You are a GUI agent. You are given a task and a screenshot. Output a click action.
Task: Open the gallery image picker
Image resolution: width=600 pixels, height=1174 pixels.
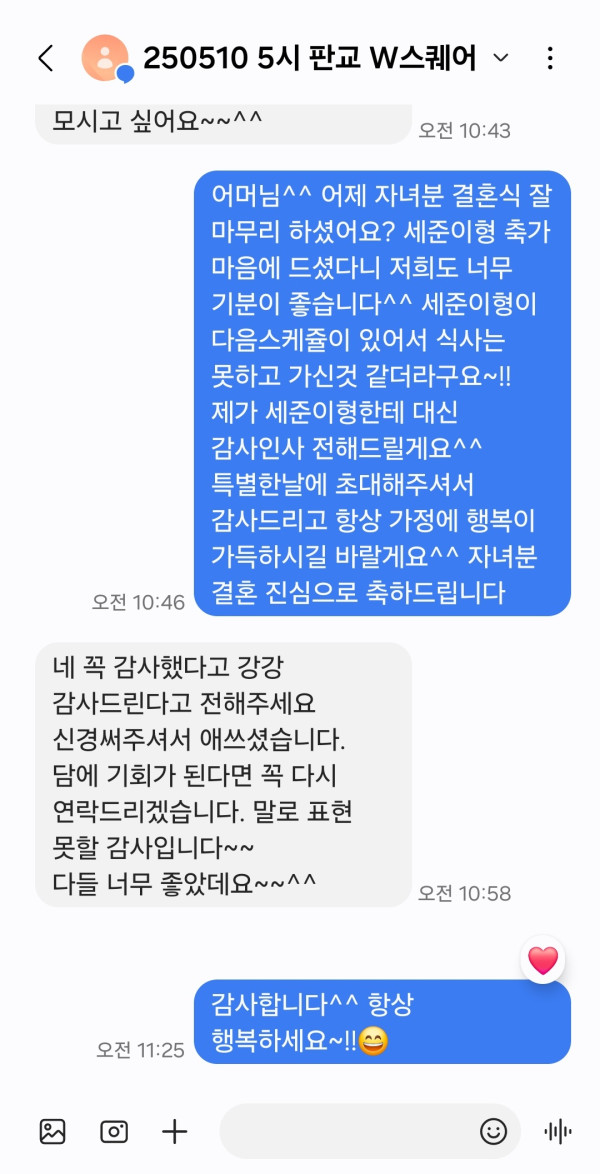click(52, 1131)
